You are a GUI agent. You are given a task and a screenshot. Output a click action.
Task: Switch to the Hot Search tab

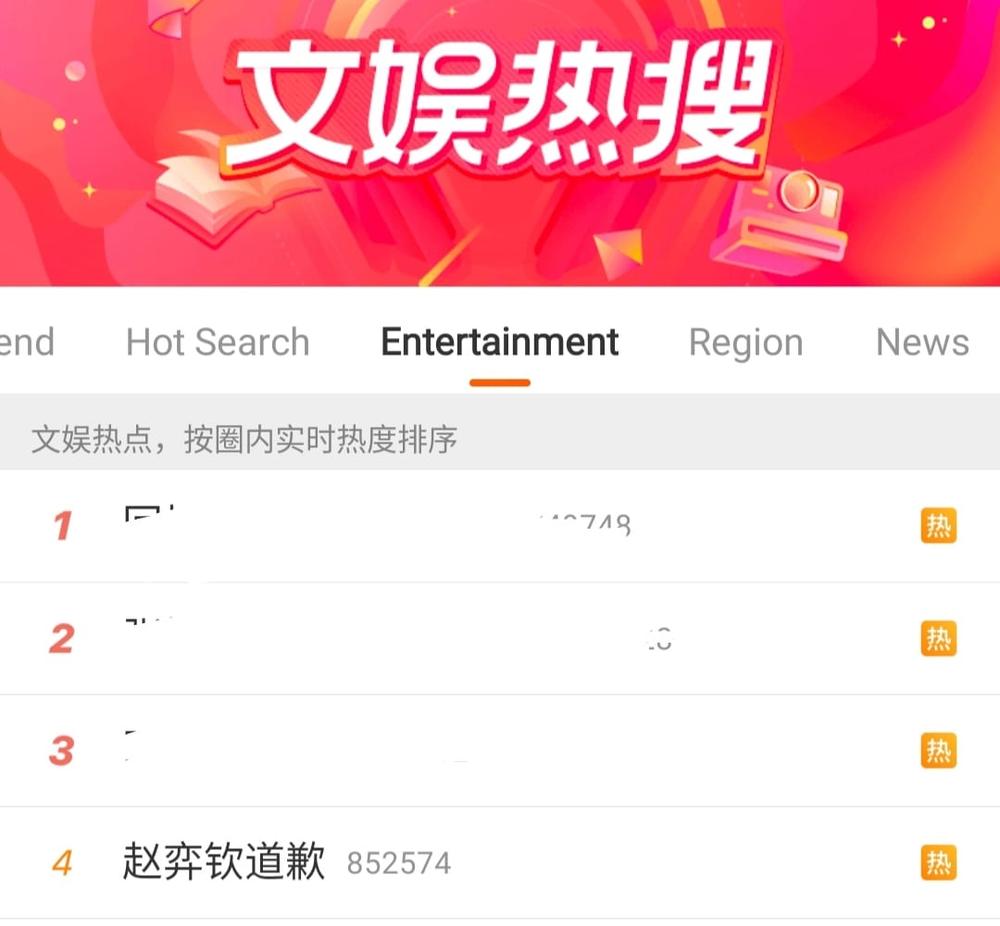[x=217, y=343]
